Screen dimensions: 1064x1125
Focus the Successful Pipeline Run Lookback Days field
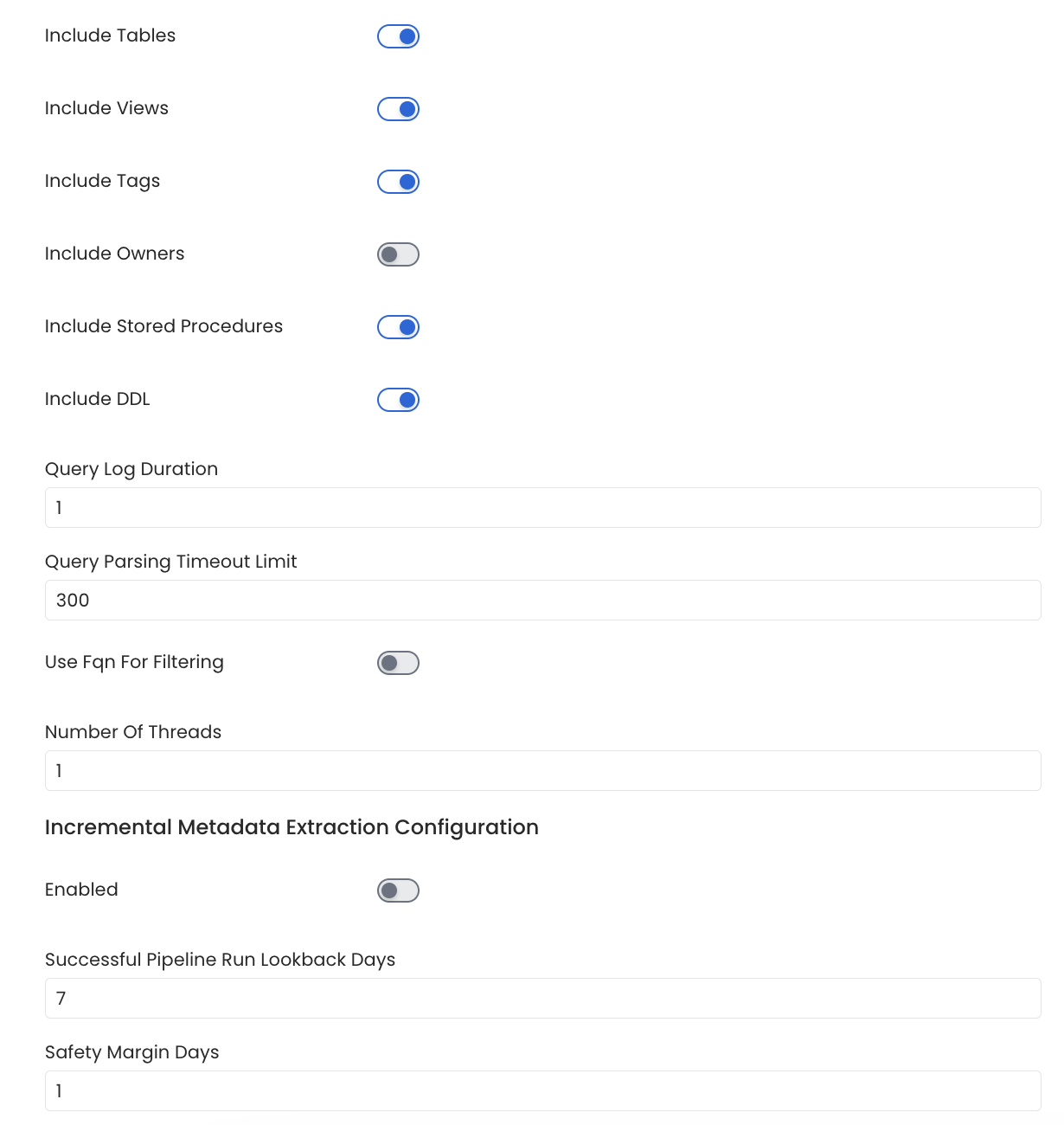tap(542, 998)
